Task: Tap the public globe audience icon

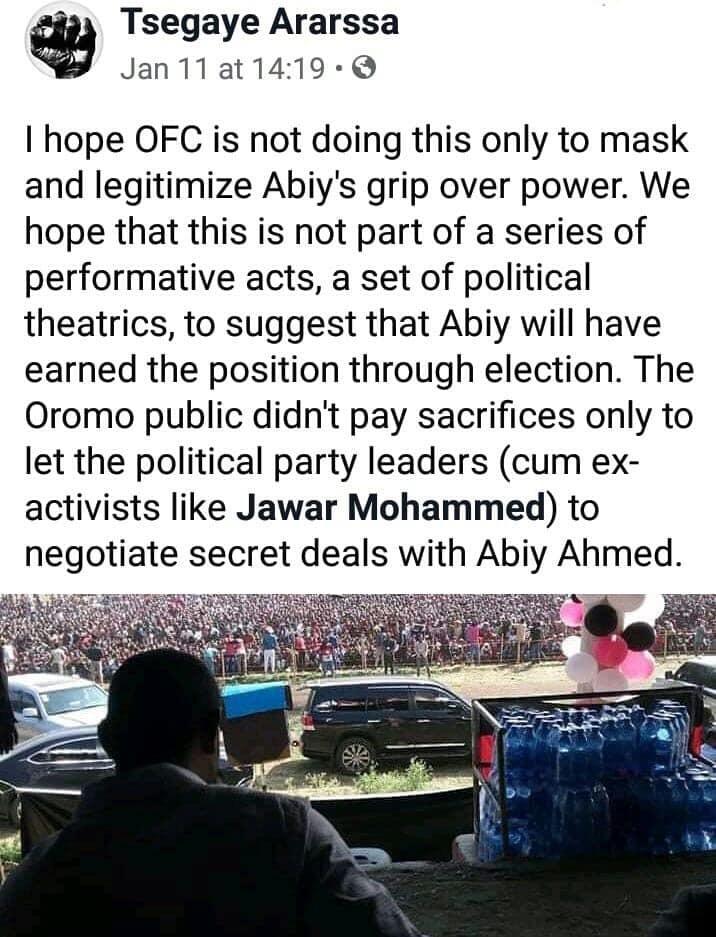Action: (x=364, y=68)
